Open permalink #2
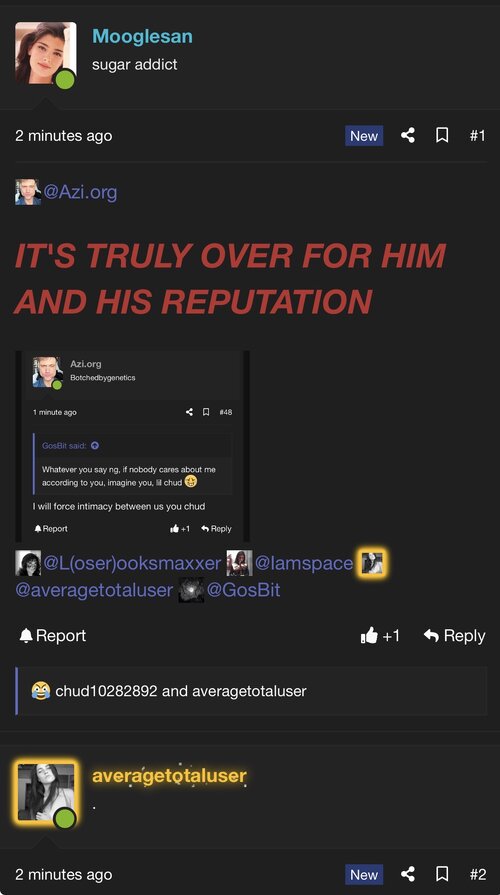Image resolution: width=500 pixels, height=895 pixels. coord(478,874)
